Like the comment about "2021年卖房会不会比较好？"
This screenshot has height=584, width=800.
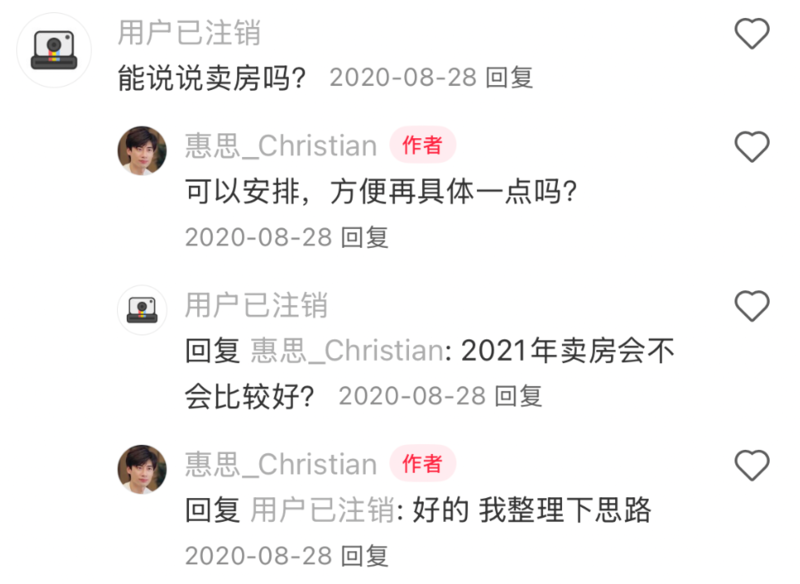[752, 306]
